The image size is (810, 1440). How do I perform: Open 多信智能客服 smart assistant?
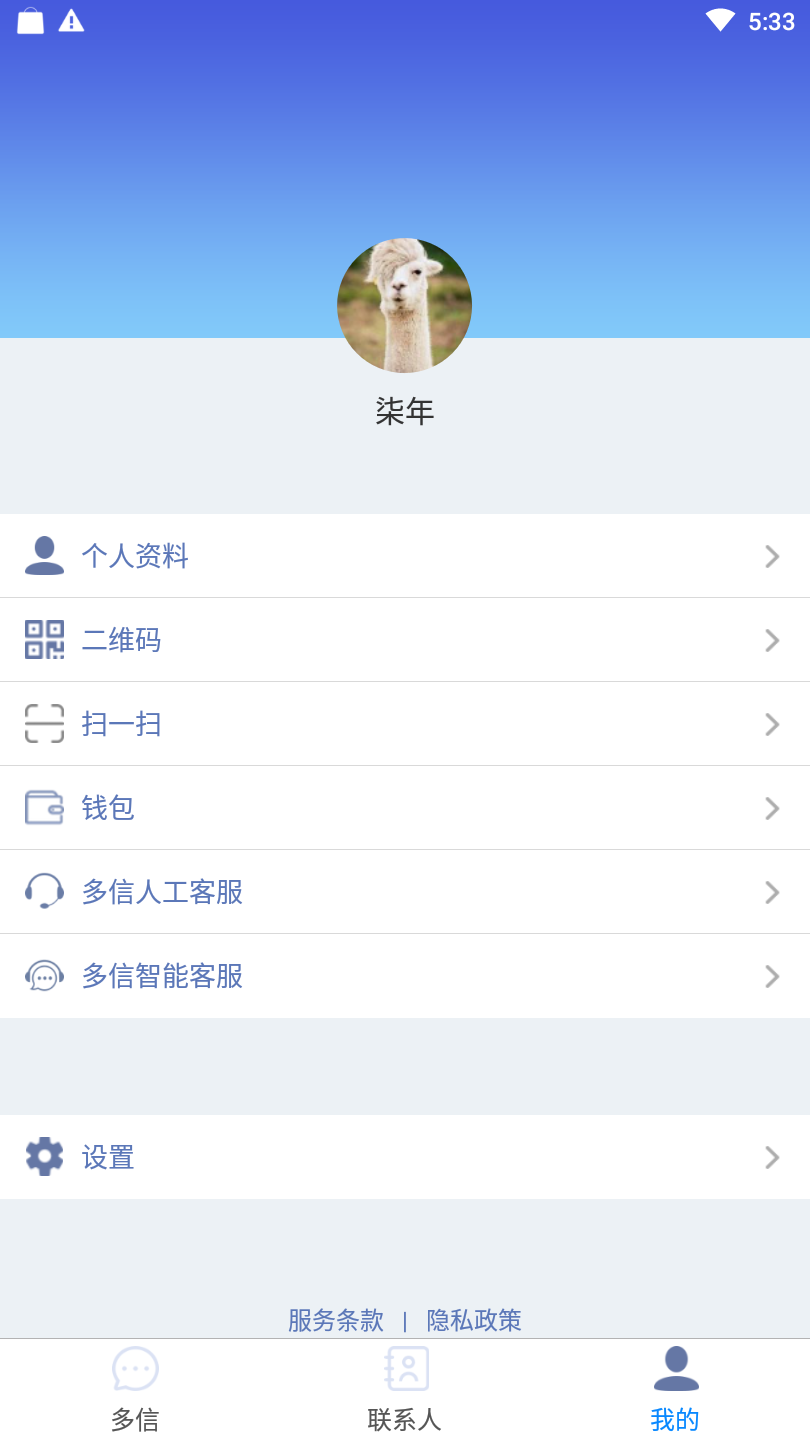coord(404,976)
